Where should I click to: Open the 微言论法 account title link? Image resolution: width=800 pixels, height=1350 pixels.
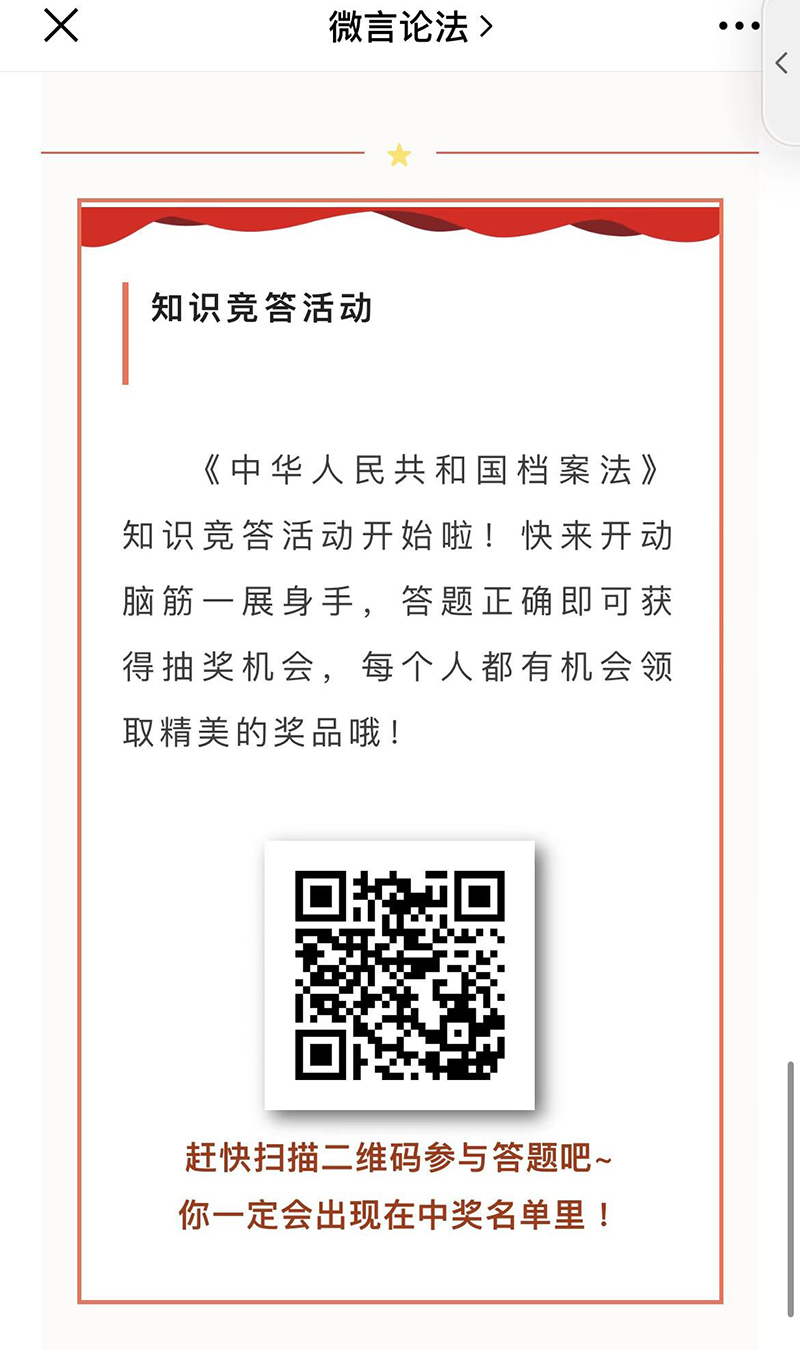tap(410, 27)
